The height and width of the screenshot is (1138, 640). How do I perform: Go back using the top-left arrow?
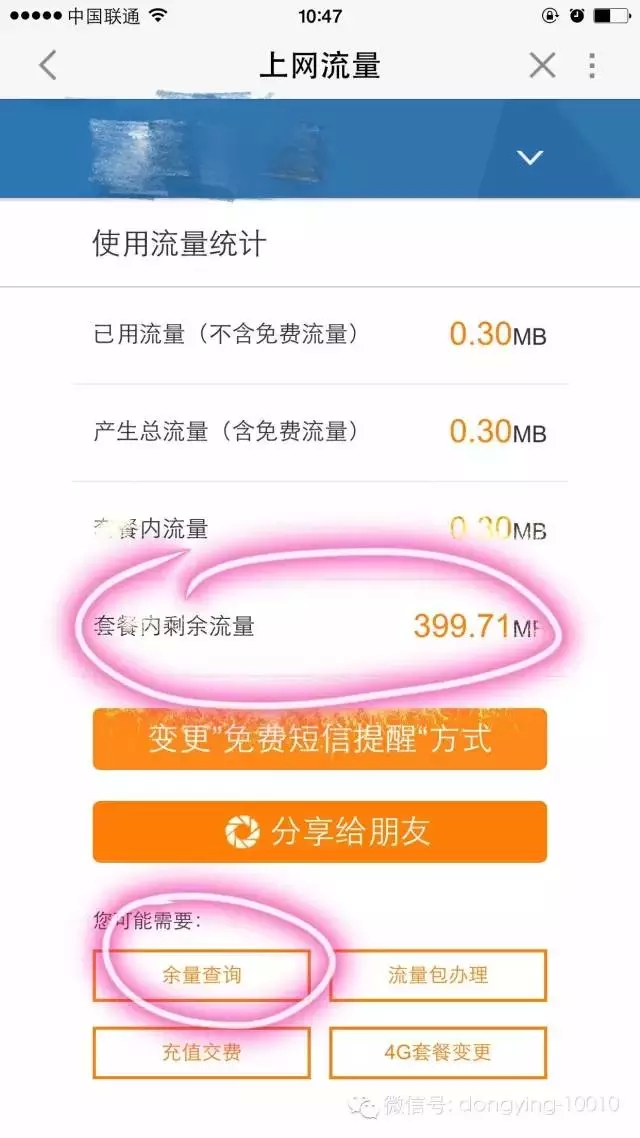(48, 66)
